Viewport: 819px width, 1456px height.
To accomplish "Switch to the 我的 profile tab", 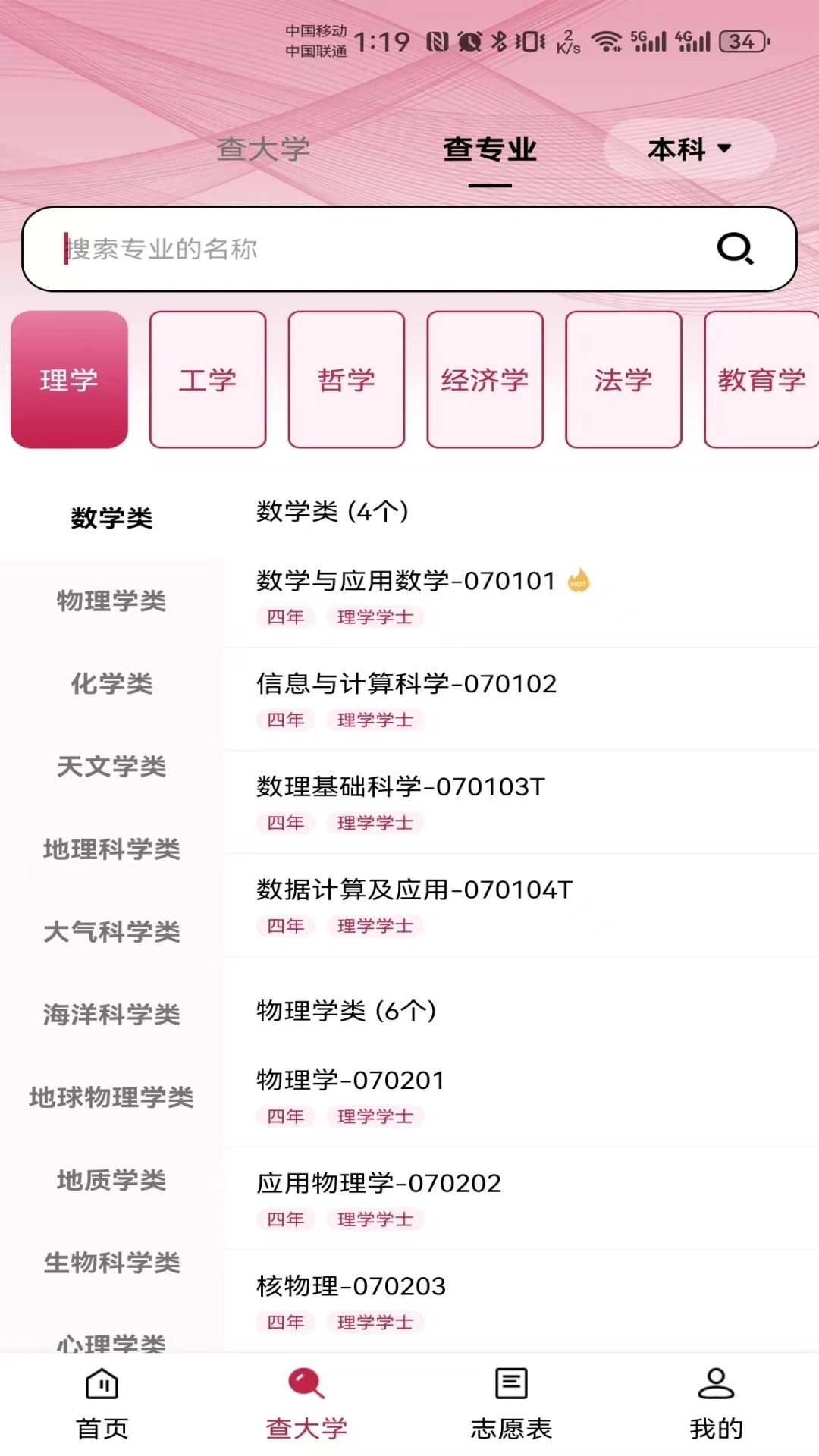I will (x=716, y=1404).
